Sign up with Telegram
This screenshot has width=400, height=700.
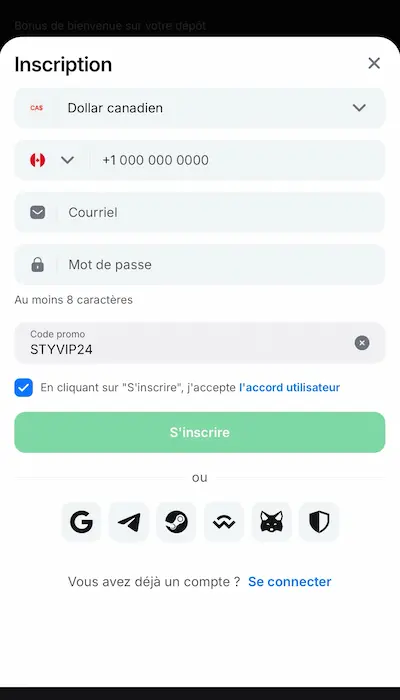pos(129,522)
